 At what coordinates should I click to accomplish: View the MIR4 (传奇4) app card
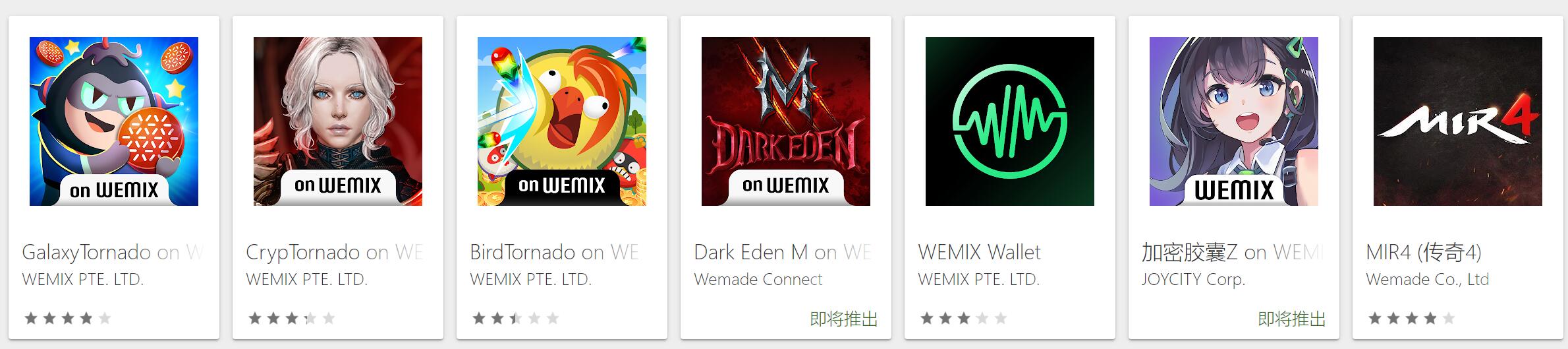(x=1457, y=121)
